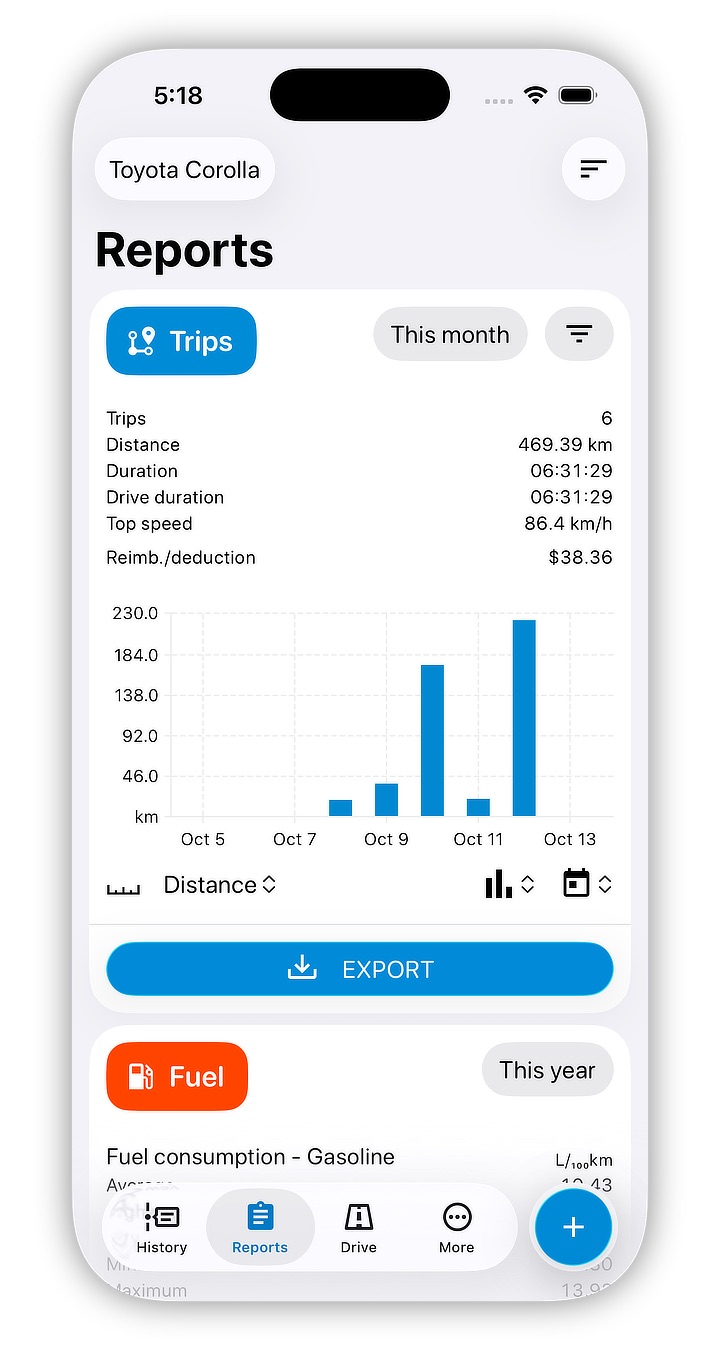Open trip filter options via funnel icon
Image resolution: width=720 pixels, height=1350 pixels.
click(579, 334)
